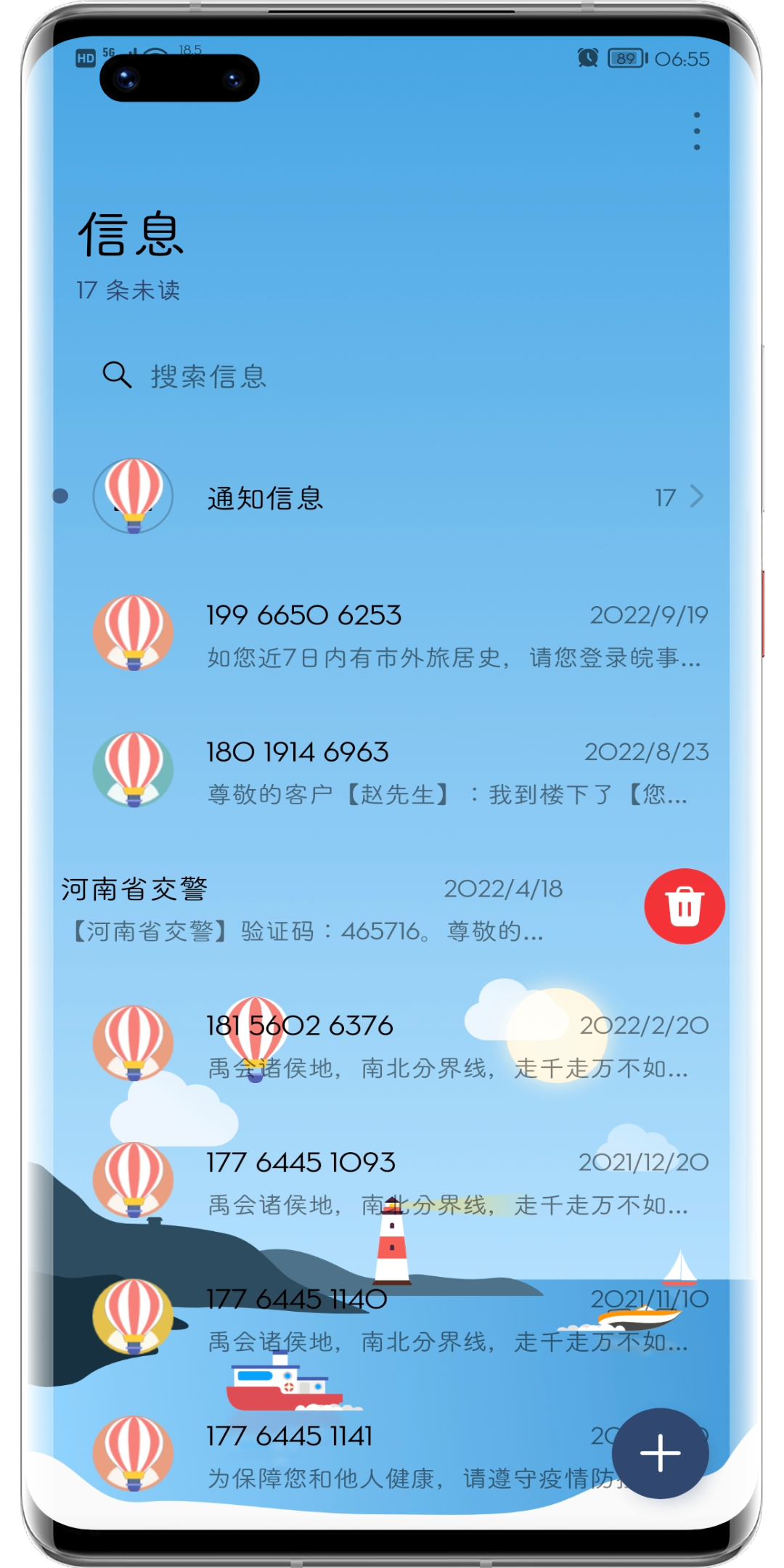
Task: Open the three-dot overflow menu
Action: click(696, 131)
